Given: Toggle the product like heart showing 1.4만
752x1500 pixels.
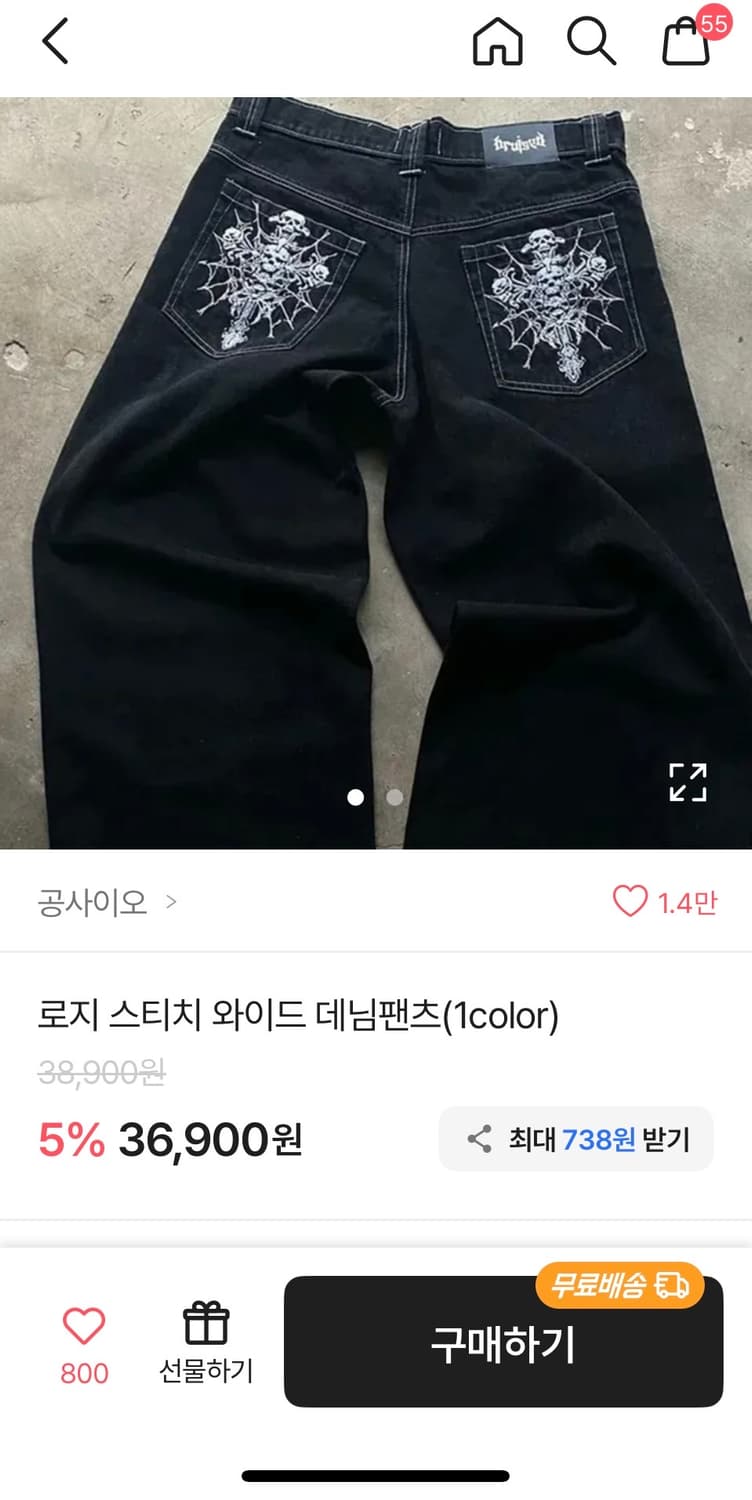Looking at the screenshot, I should [628, 901].
